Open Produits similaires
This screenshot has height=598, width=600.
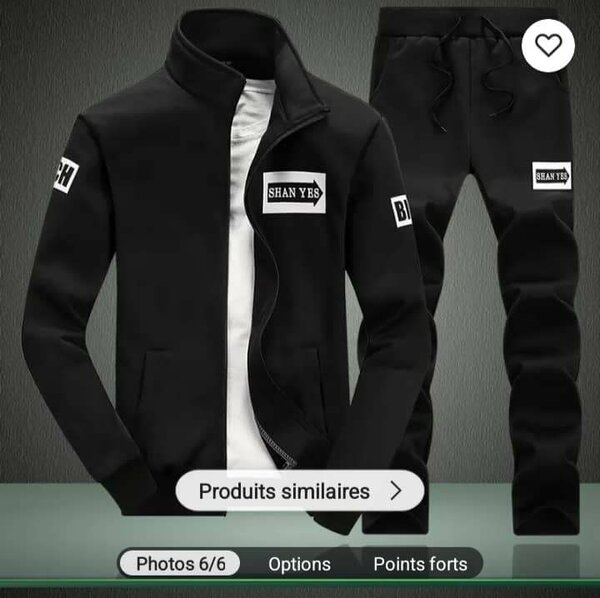pyautogui.click(x=299, y=491)
